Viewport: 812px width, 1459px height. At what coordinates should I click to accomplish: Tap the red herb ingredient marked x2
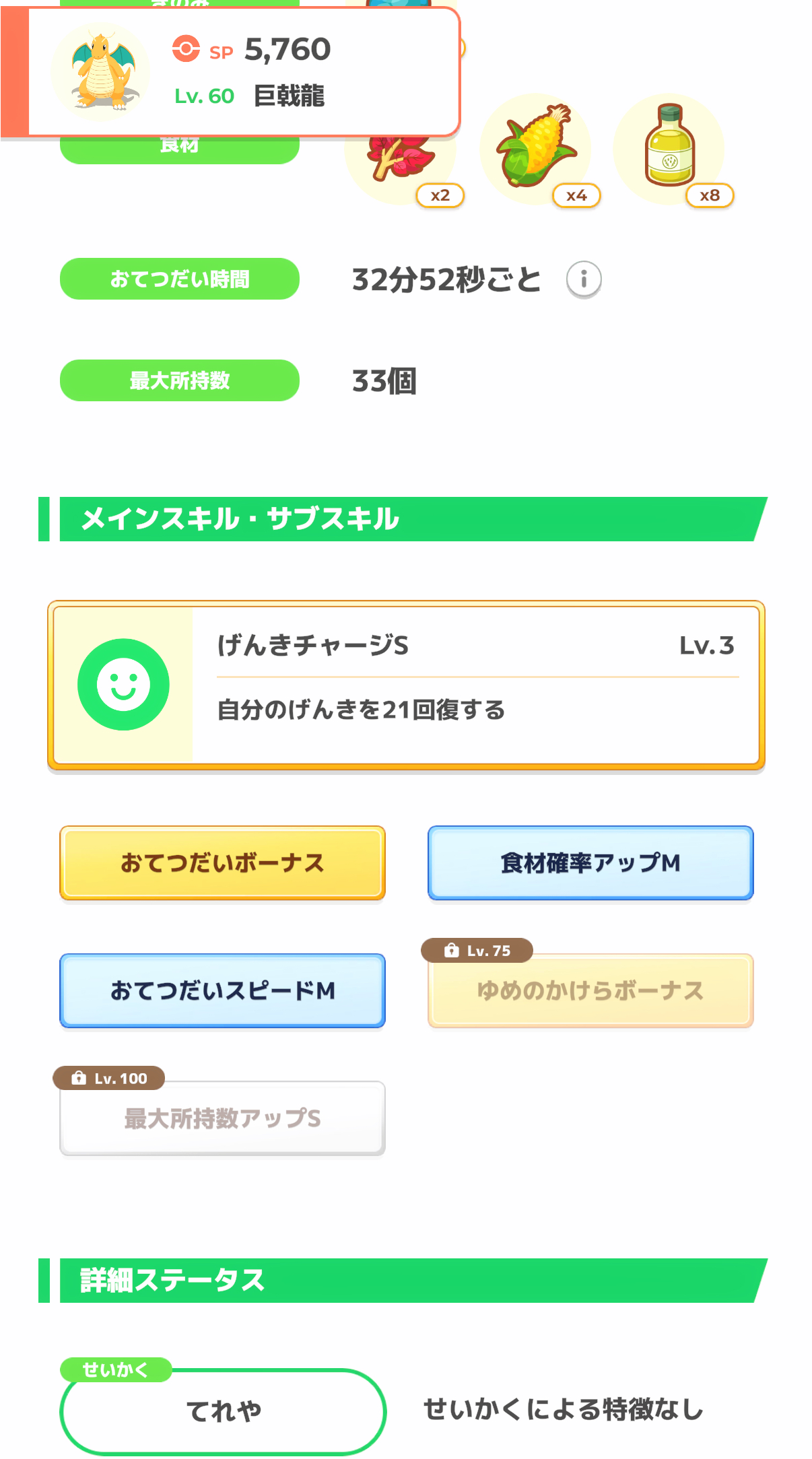pos(401,162)
